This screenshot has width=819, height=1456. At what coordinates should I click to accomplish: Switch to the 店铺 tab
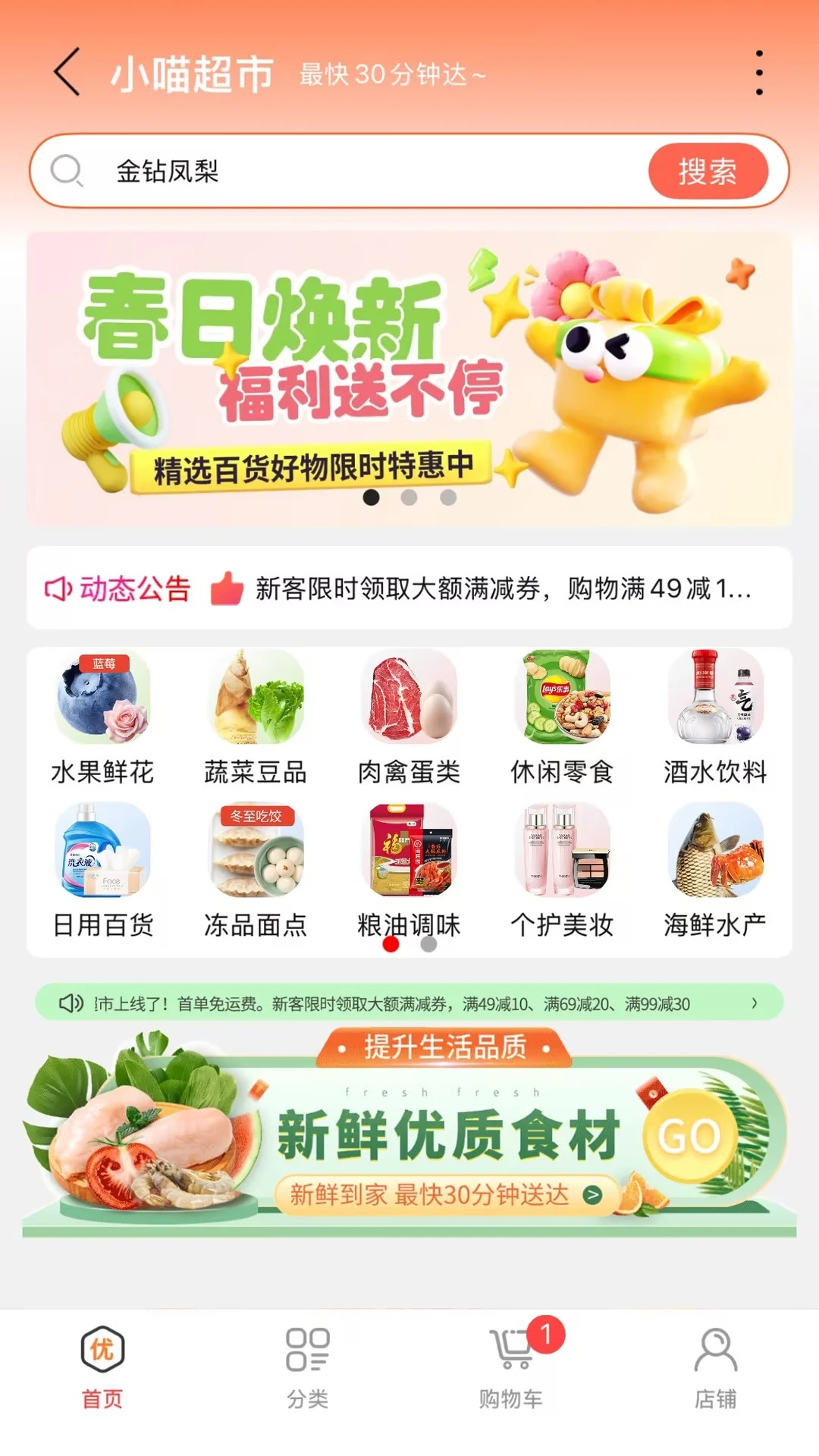coord(715,1365)
